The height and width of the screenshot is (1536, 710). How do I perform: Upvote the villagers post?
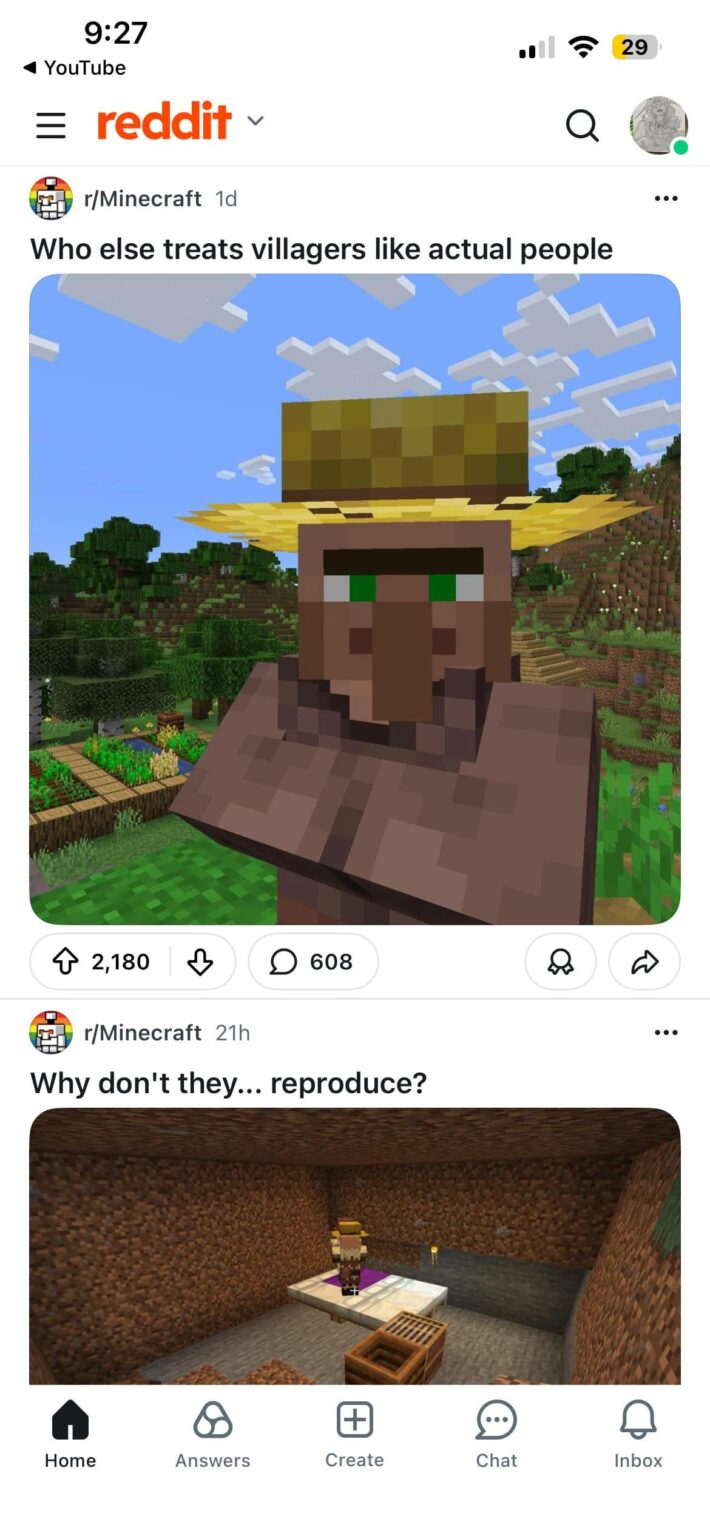(x=67, y=962)
